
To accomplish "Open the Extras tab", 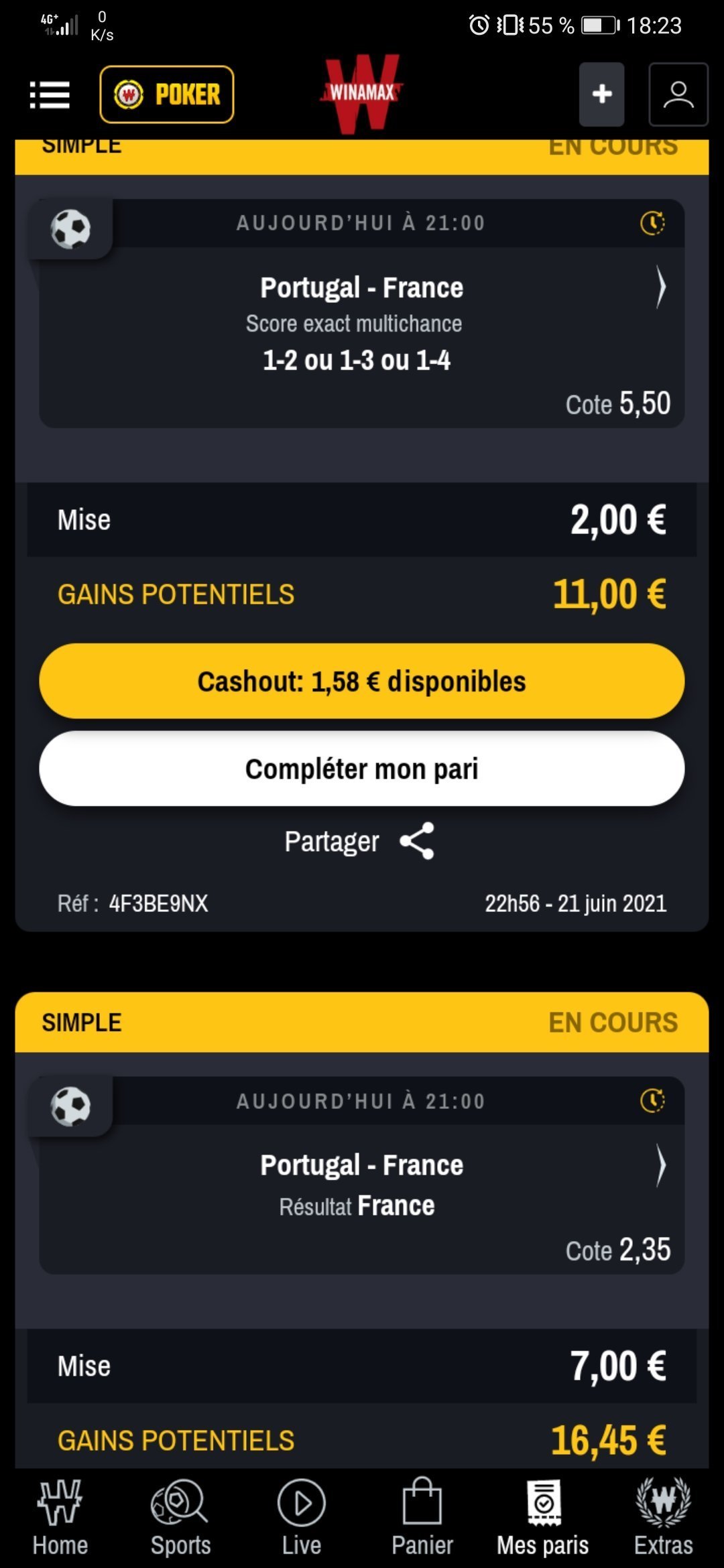I will [664, 1517].
